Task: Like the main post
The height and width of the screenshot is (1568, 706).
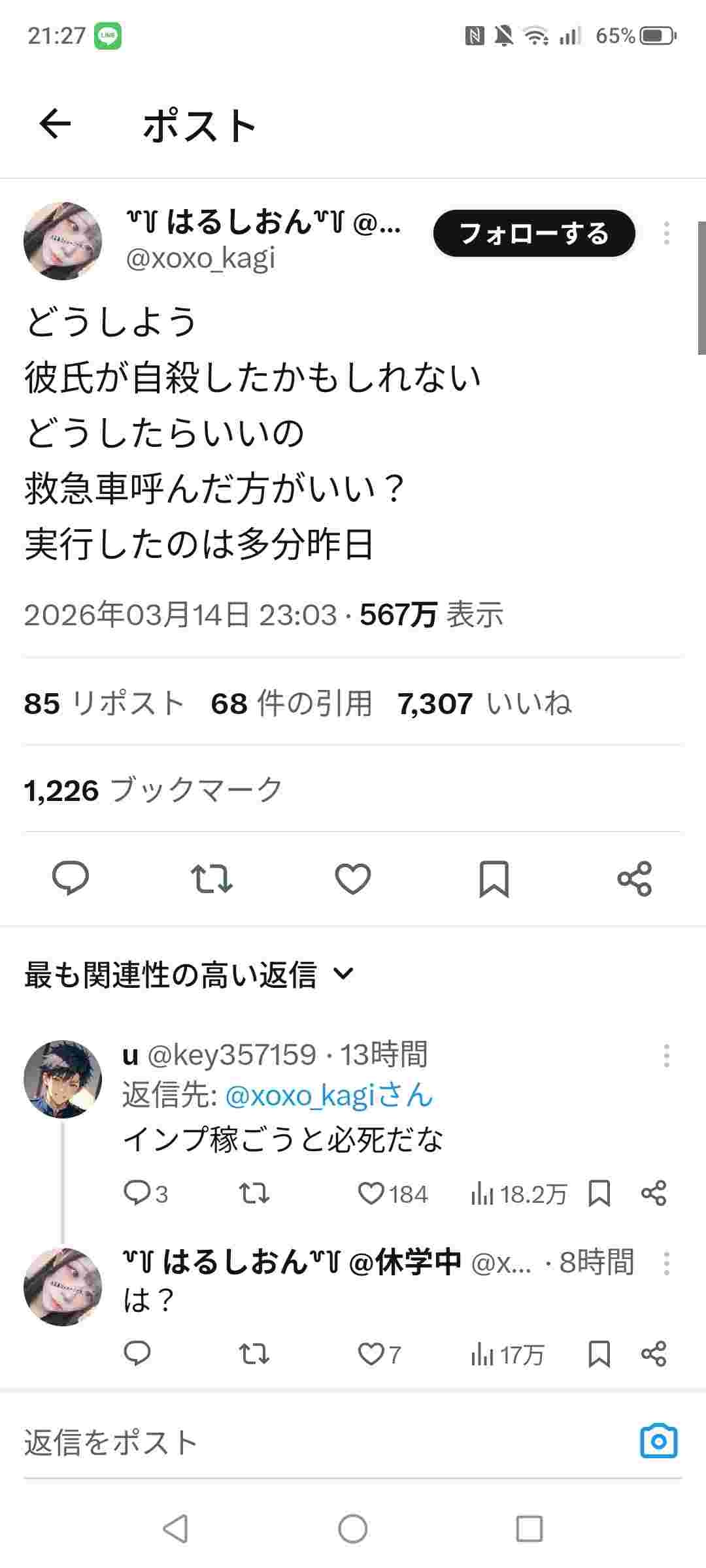Action: pyautogui.click(x=353, y=878)
